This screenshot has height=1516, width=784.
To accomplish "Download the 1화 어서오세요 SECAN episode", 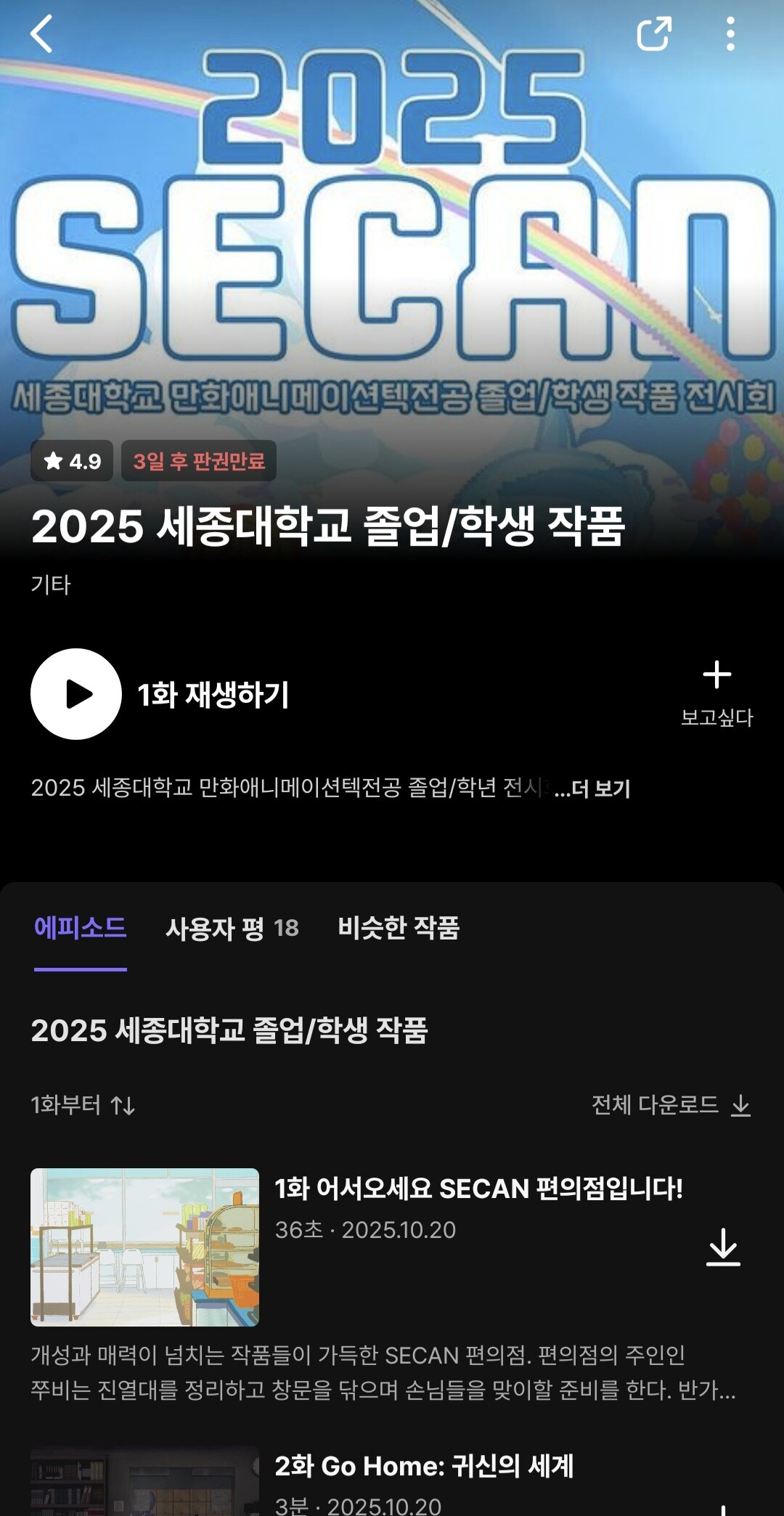I will [x=723, y=1247].
